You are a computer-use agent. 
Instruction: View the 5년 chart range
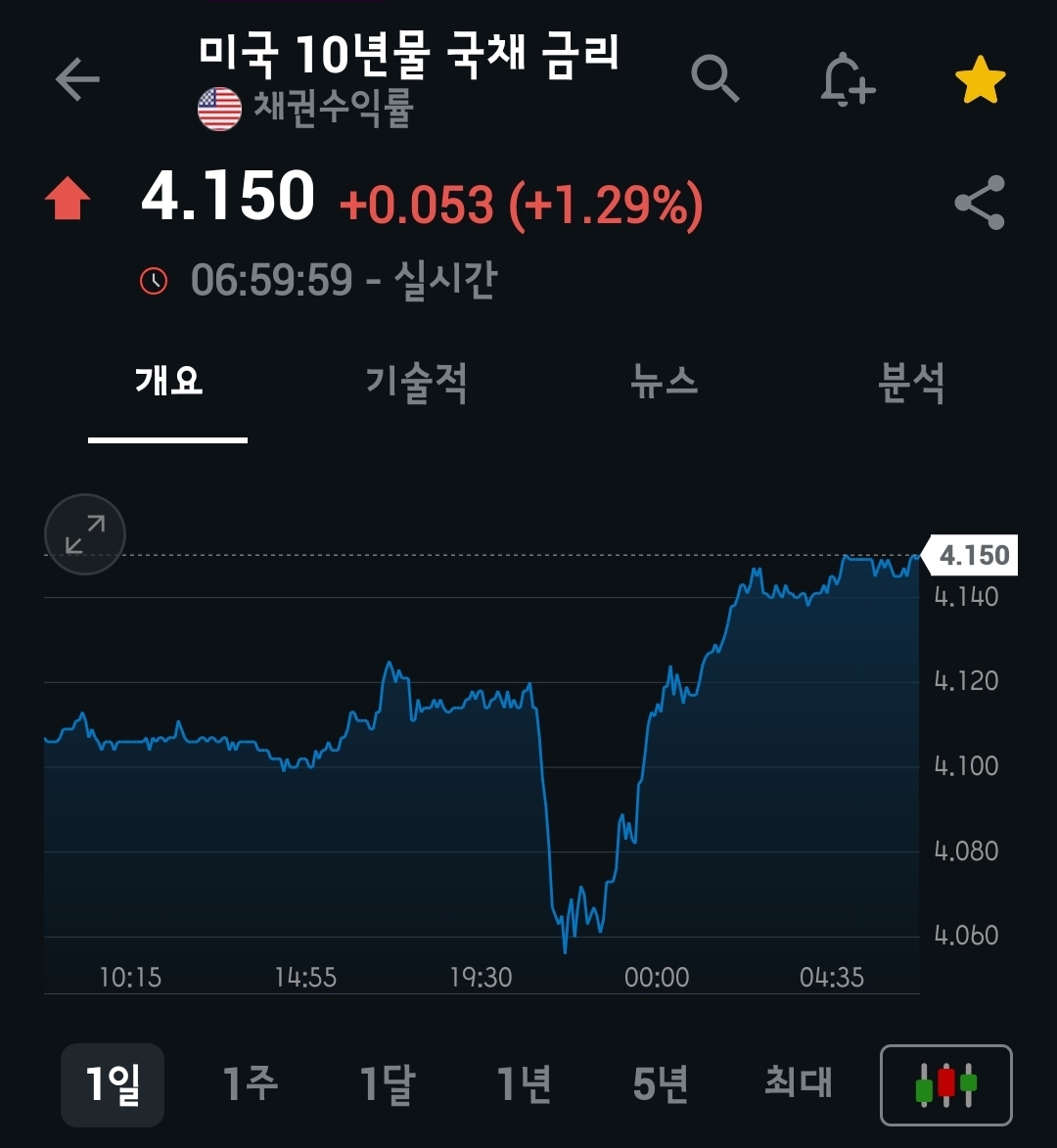click(661, 1084)
